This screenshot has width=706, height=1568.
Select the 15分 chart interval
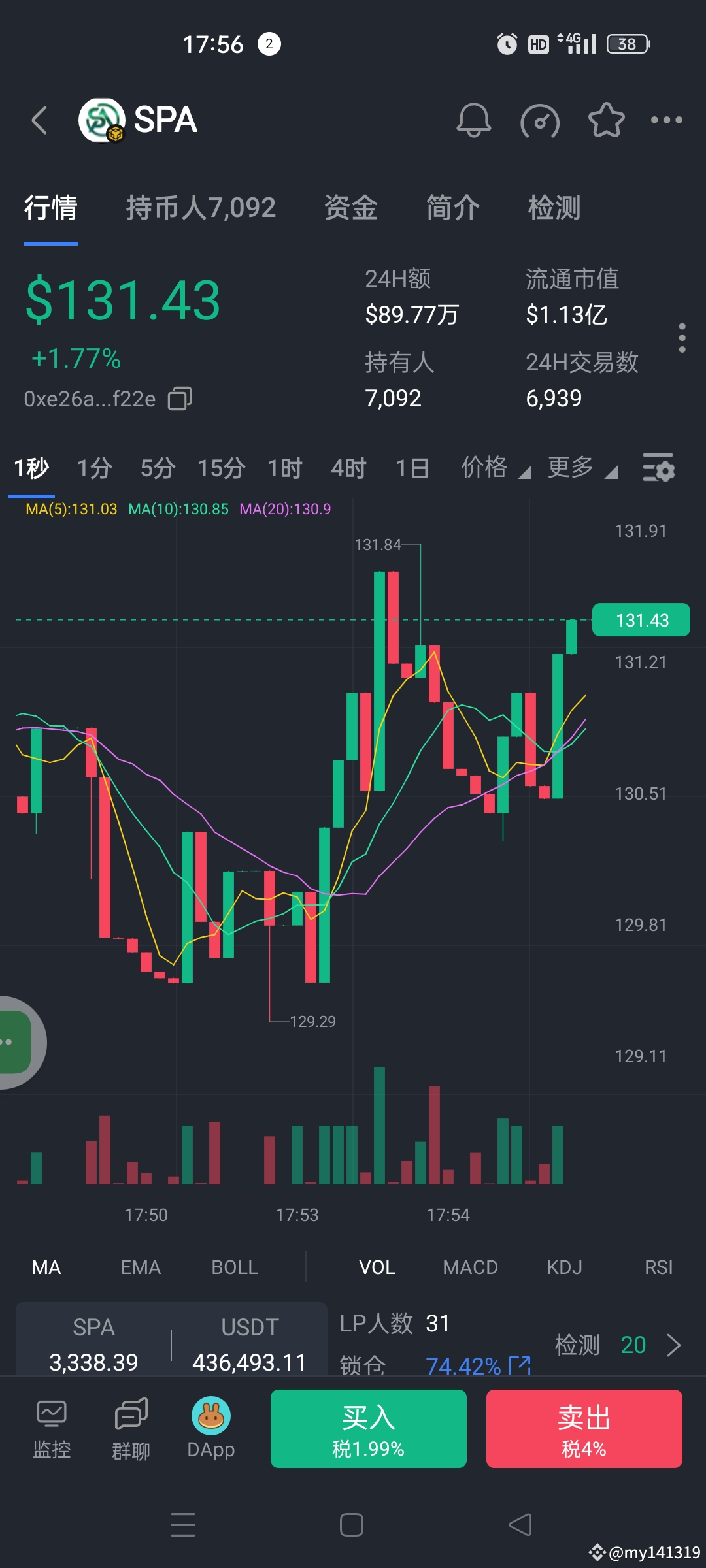pyautogui.click(x=222, y=468)
